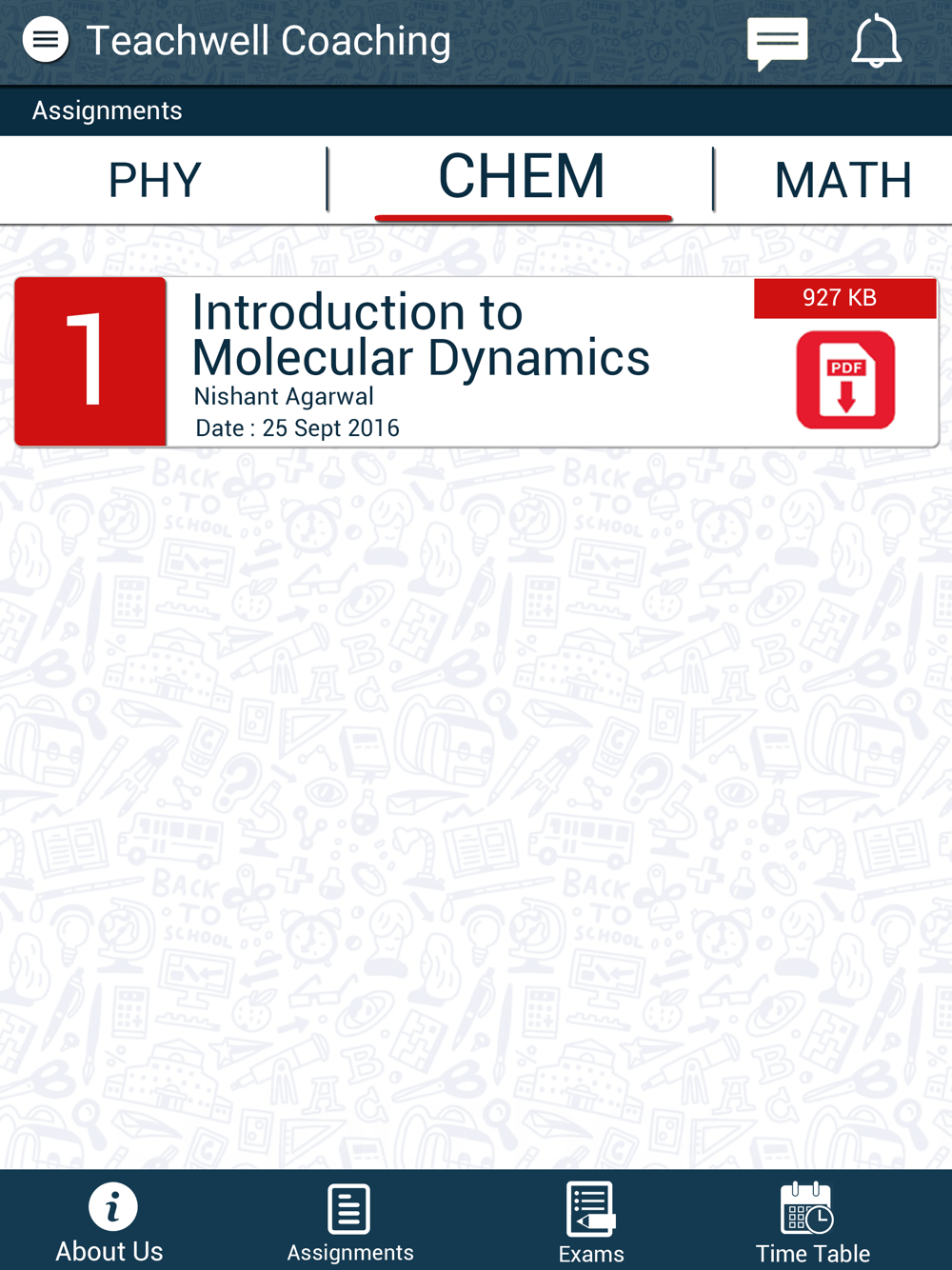Tap Assignments in the bottom bar

tap(350, 1223)
